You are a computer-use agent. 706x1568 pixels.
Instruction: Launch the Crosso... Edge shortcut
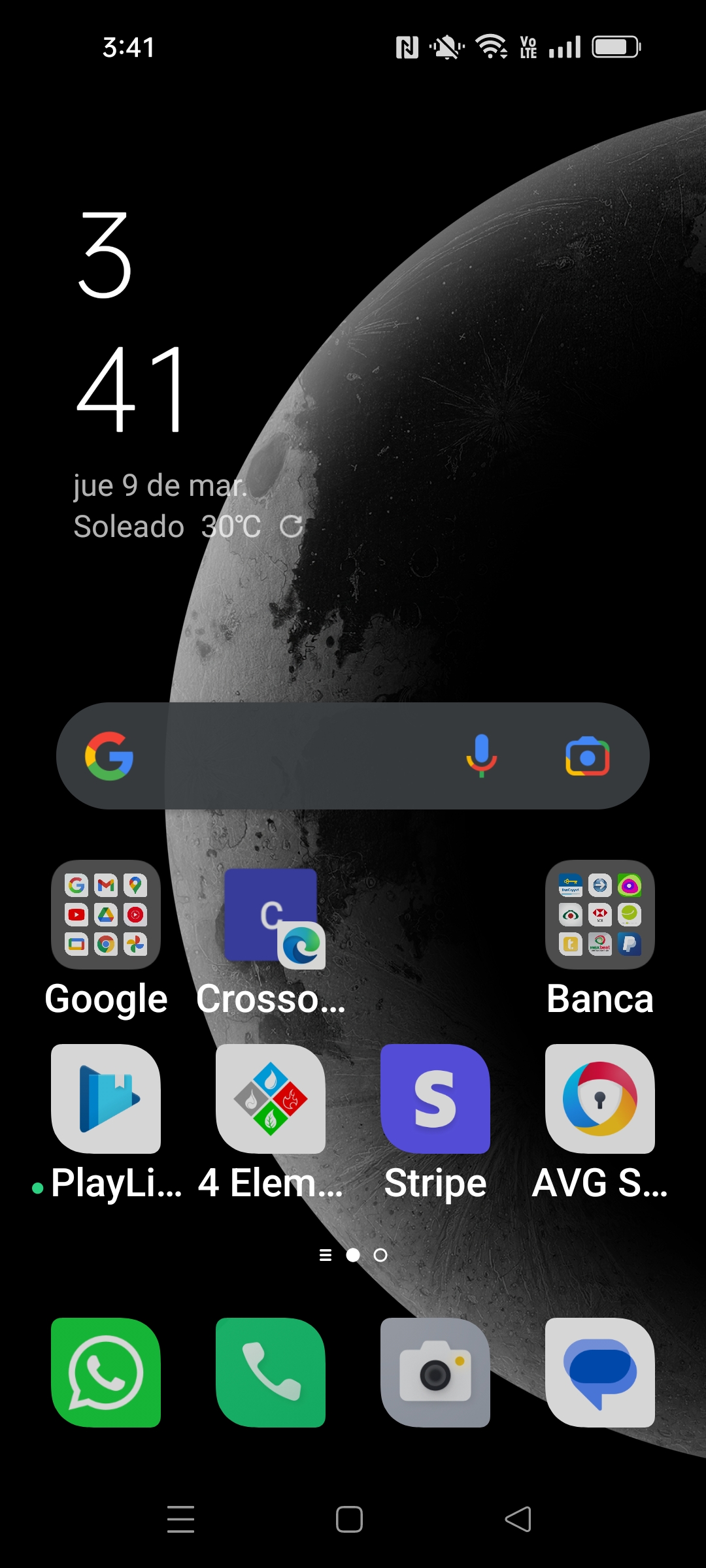click(271, 915)
